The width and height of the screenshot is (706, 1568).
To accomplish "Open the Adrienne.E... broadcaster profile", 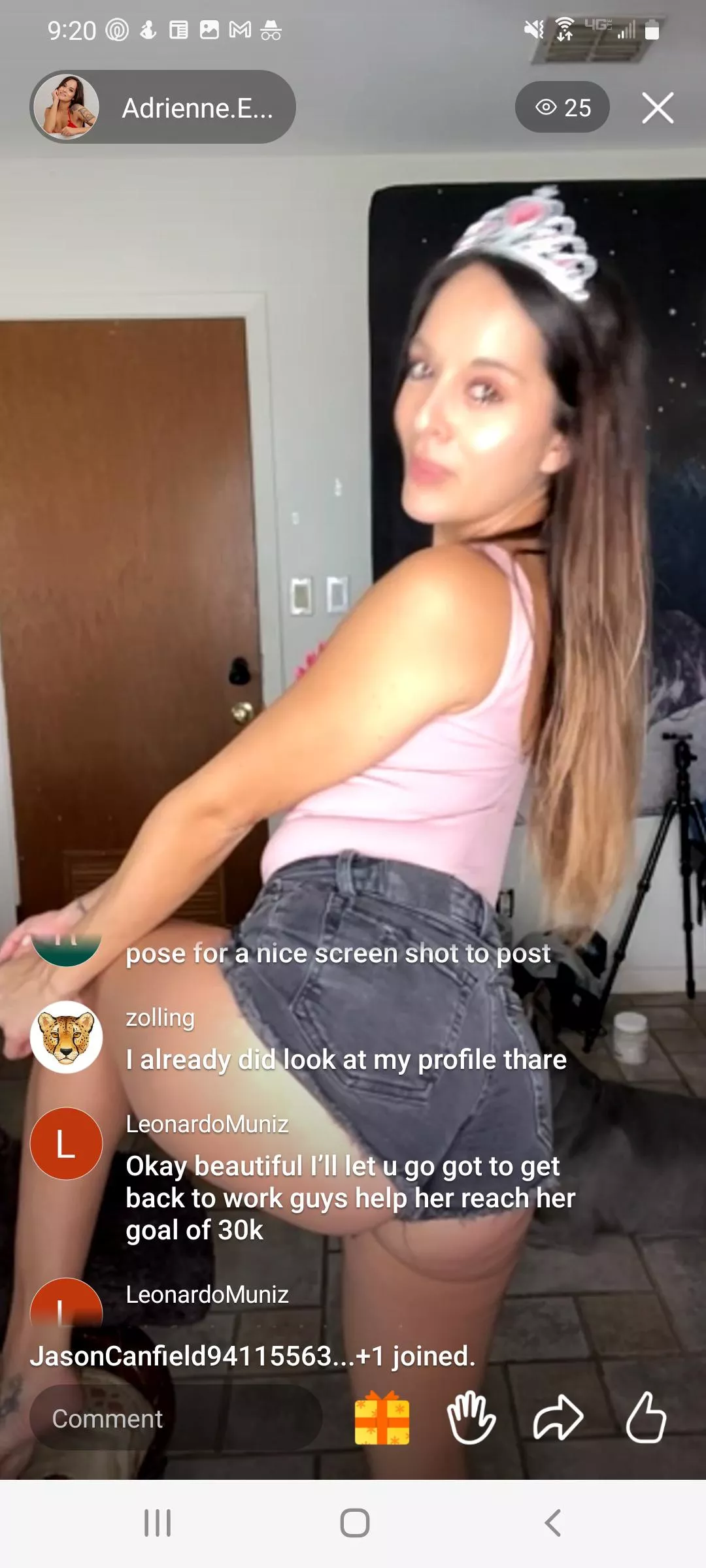I will [x=163, y=107].
